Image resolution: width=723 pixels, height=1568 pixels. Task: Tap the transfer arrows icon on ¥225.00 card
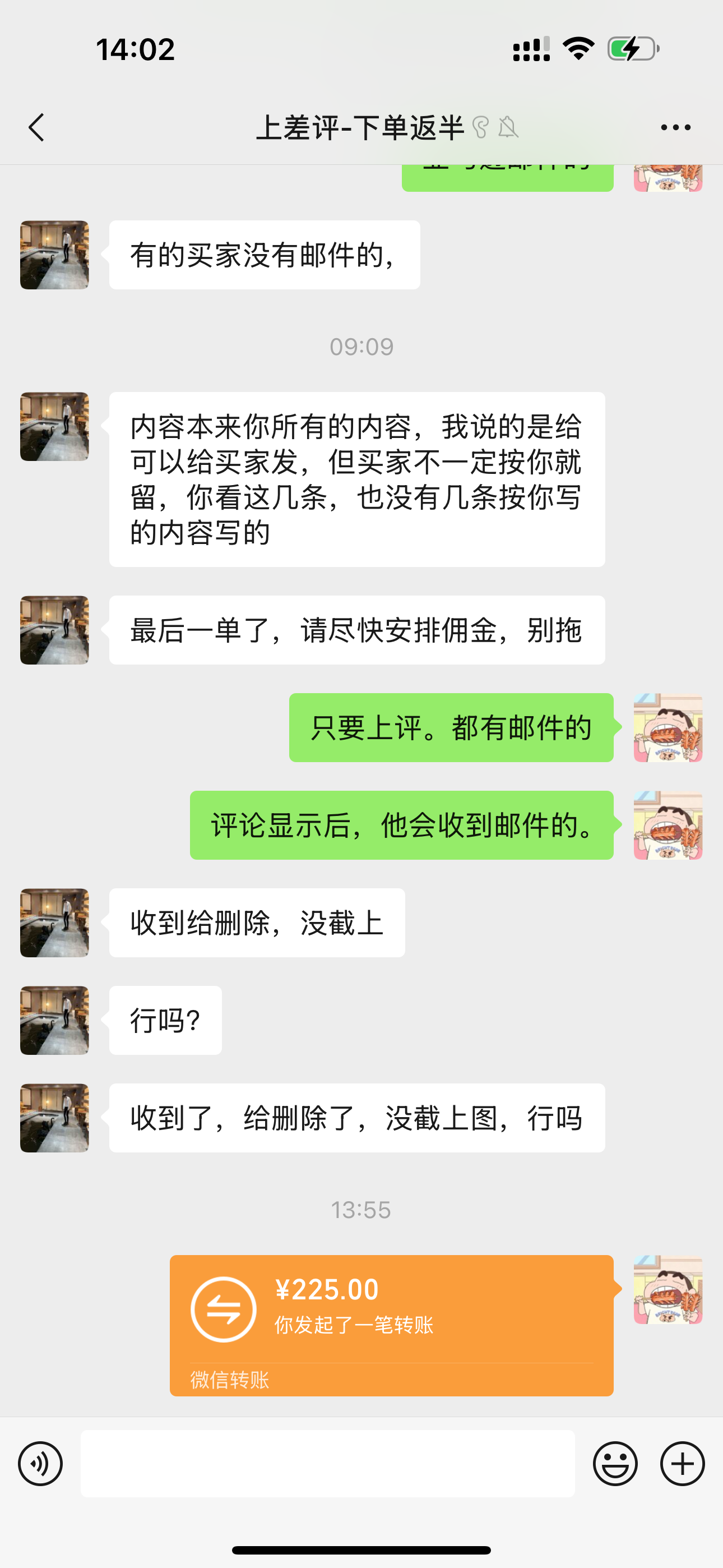point(225,1309)
